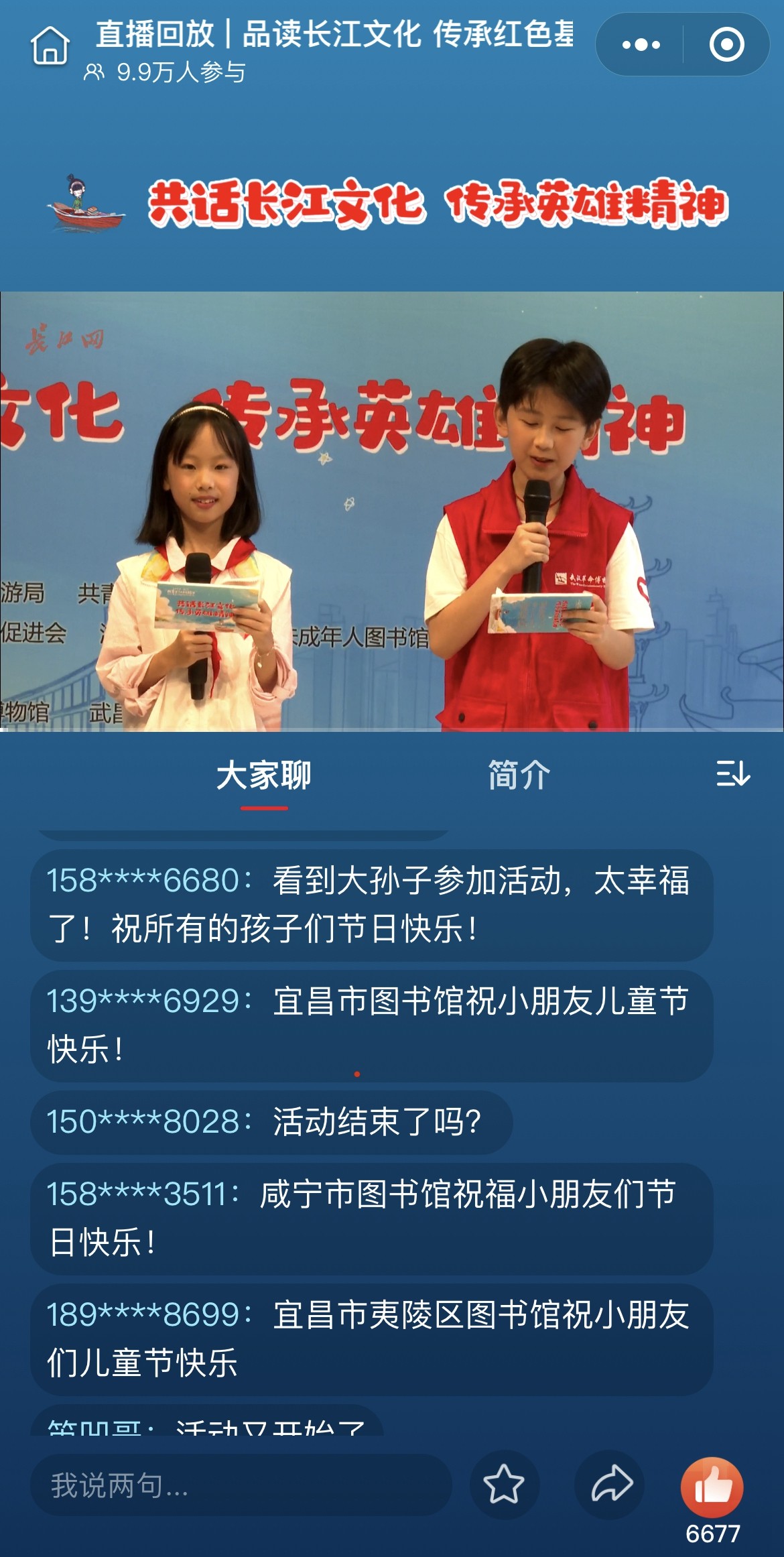This screenshot has height=1557, width=784.
Task: Go to the mini program home page
Action: [50, 46]
